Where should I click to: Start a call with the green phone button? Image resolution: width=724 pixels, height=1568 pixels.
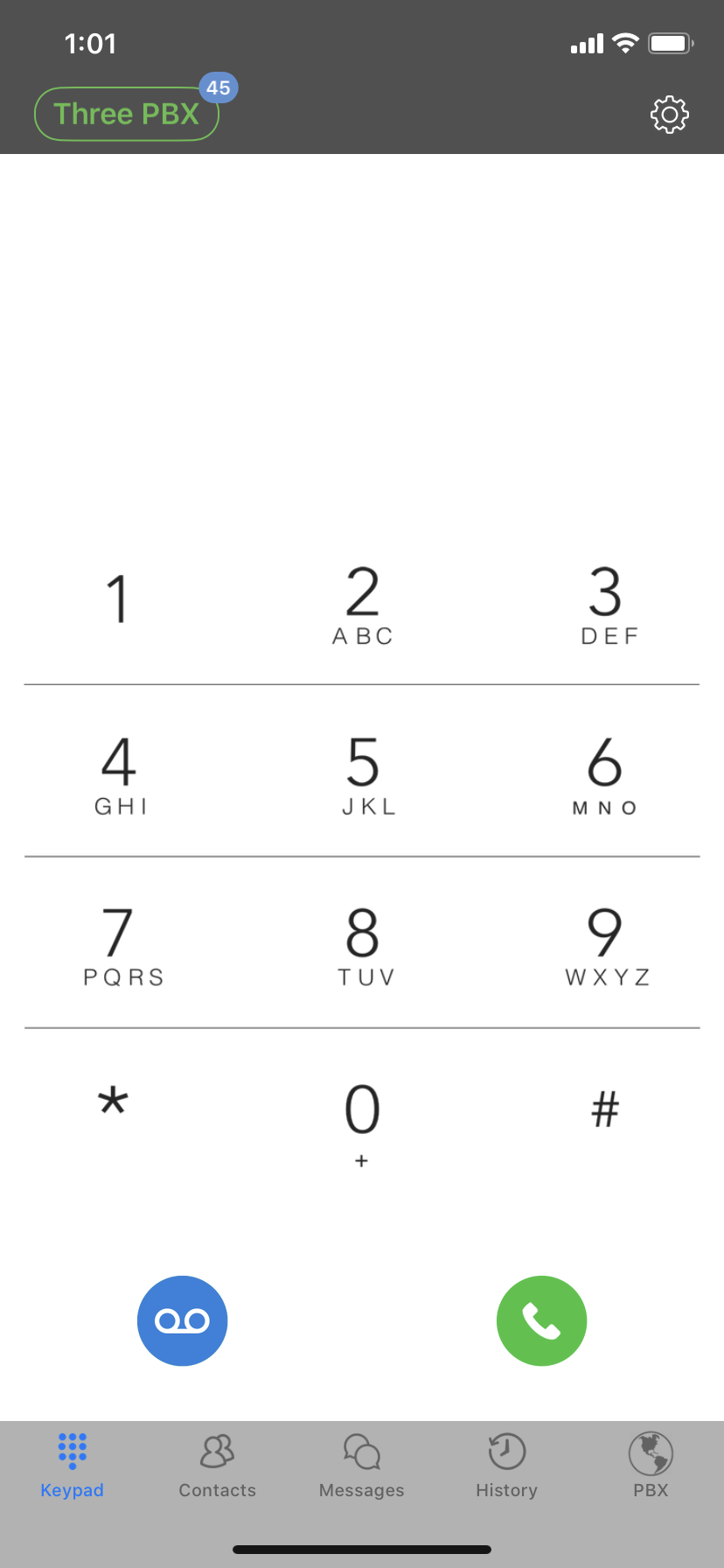pyautogui.click(x=541, y=1320)
